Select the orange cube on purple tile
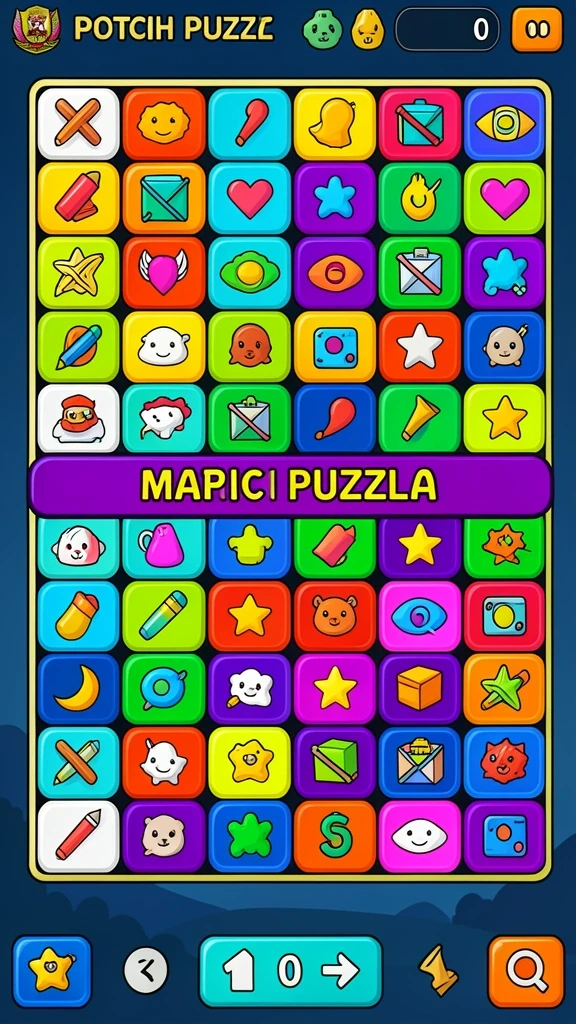Image resolution: width=576 pixels, height=1024 pixels. [x=420, y=689]
